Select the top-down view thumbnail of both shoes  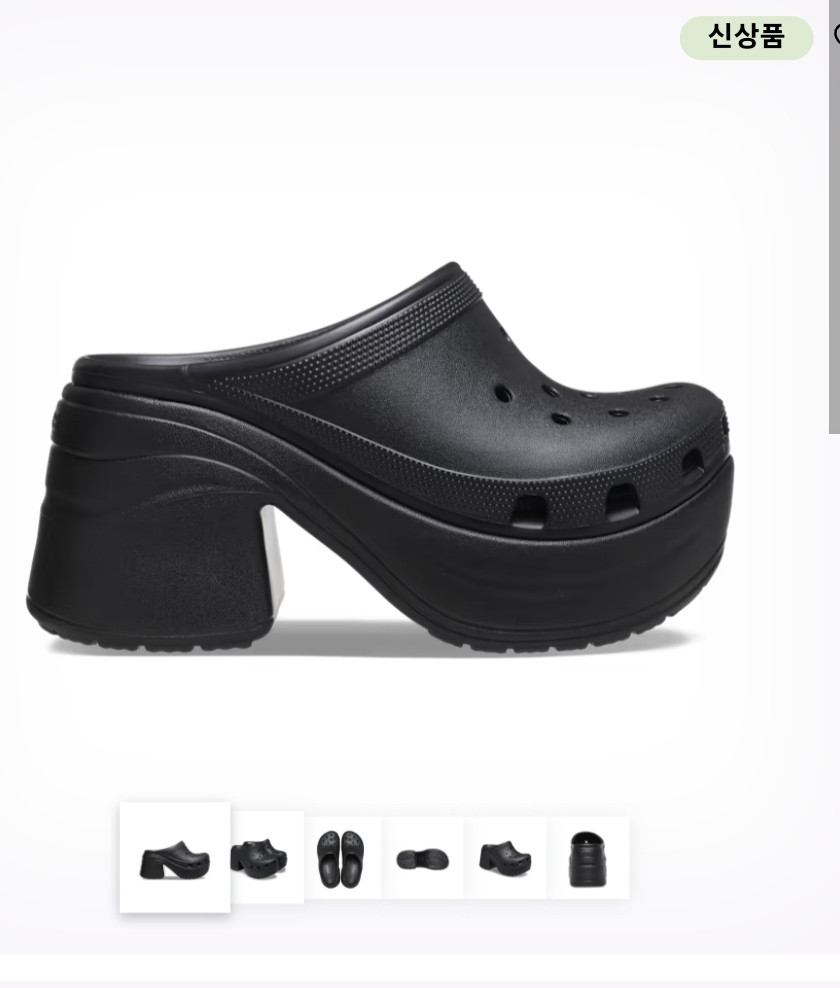click(x=342, y=857)
